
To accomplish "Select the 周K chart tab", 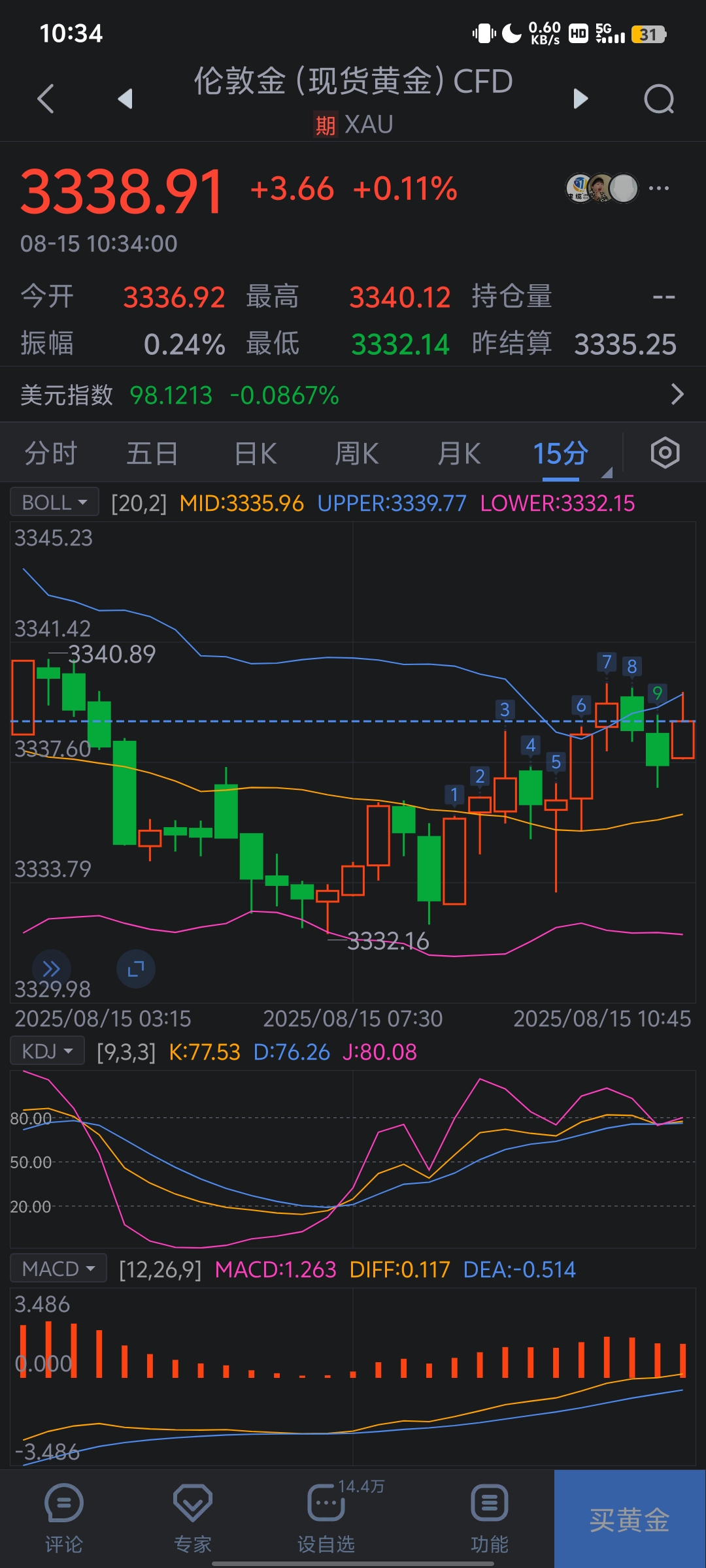I will click(357, 453).
